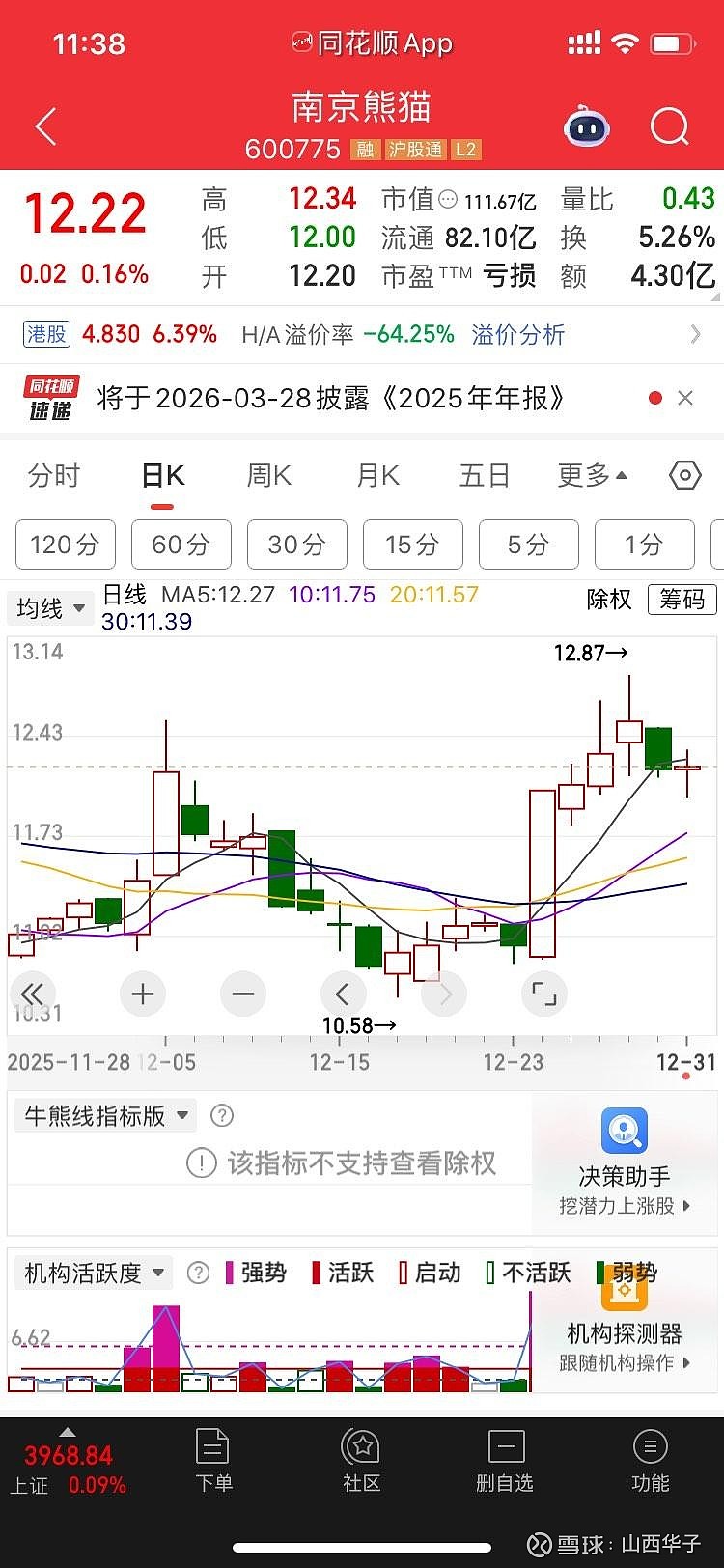The width and height of the screenshot is (724, 1568).
Task: Go back from the 南京熊猫 stock page
Action: click(45, 126)
